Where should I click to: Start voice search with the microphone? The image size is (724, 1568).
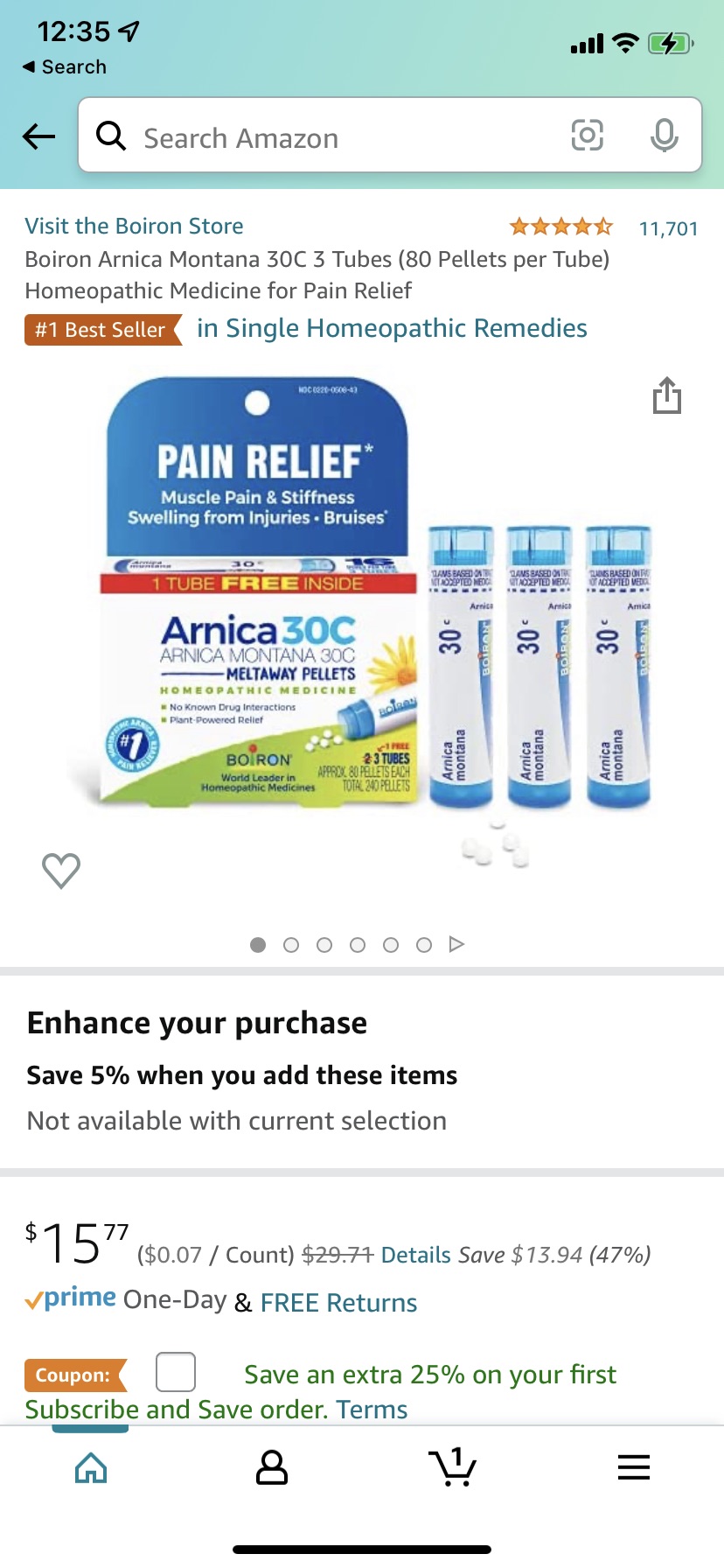pos(664,136)
